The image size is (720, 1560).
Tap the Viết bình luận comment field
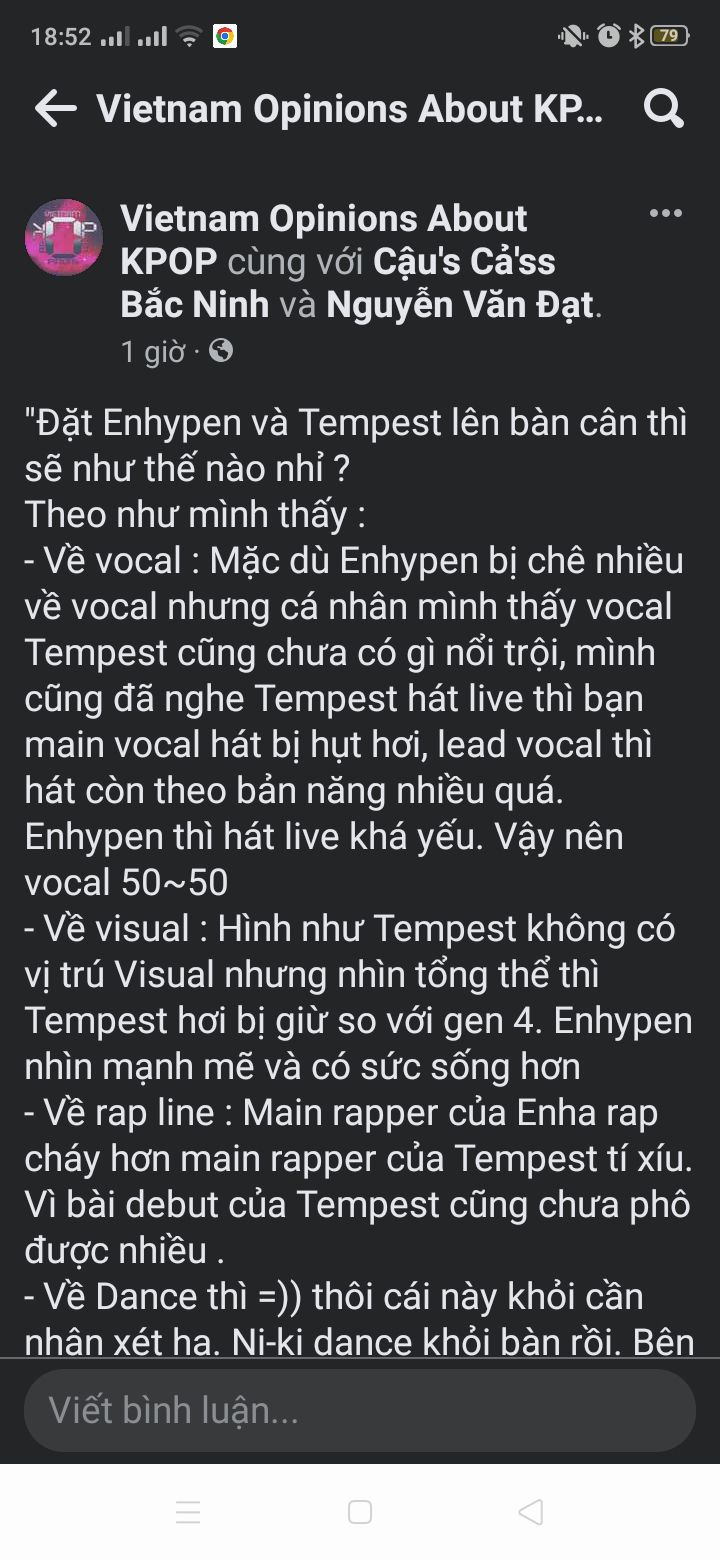click(x=360, y=1411)
